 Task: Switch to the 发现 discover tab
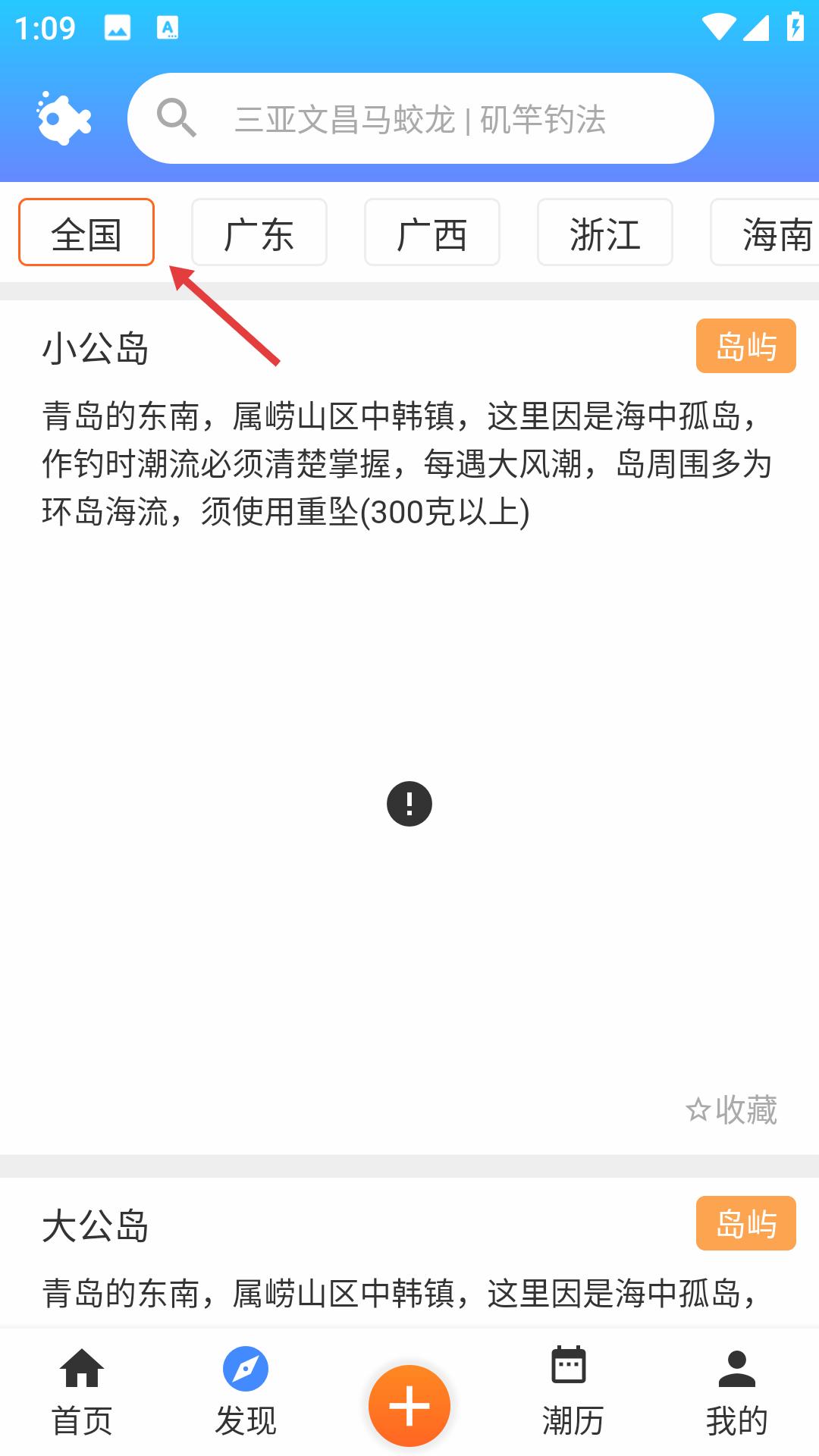246,1392
